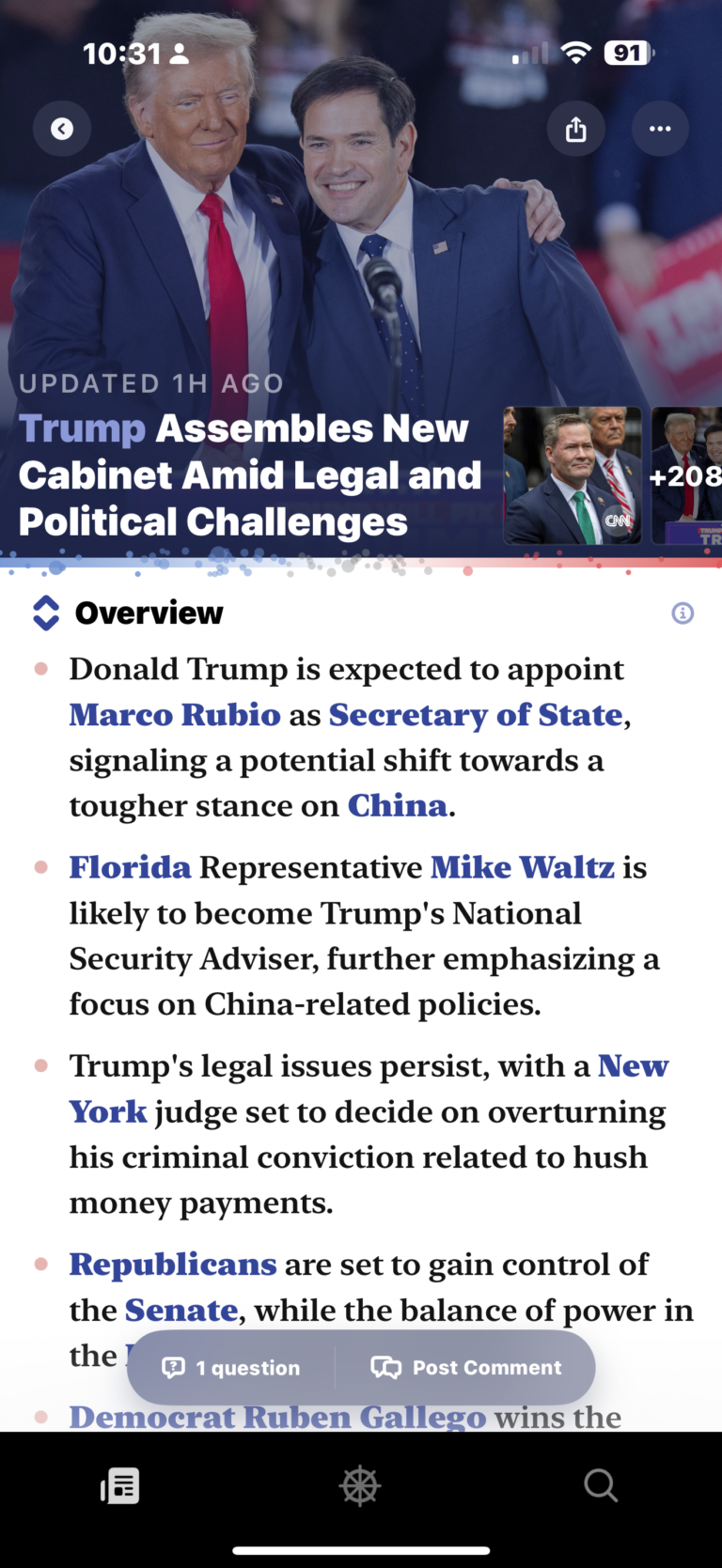
Task: Open the Overview info icon
Action: (683, 613)
